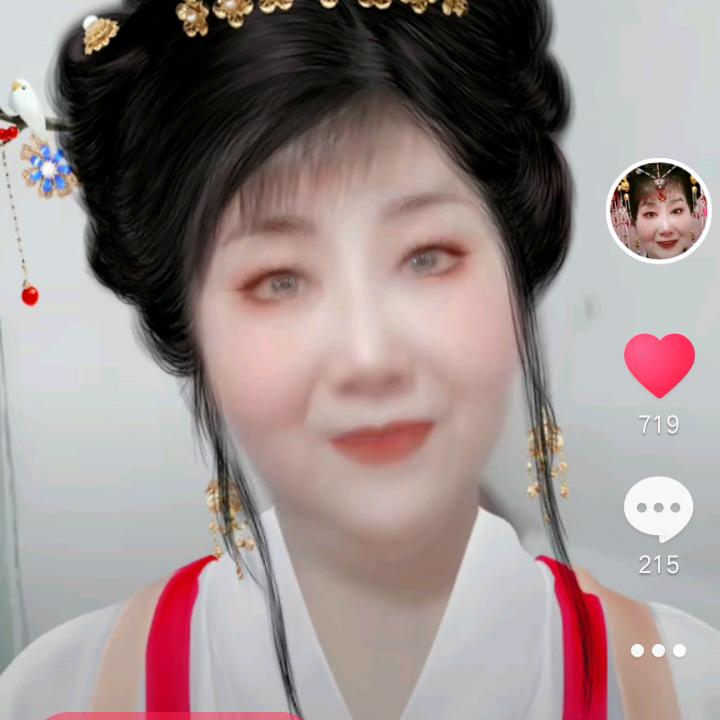The height and width of the screenshot is (720, 720).
Task: Open the three-dot more options
Action: pos(658,651)
